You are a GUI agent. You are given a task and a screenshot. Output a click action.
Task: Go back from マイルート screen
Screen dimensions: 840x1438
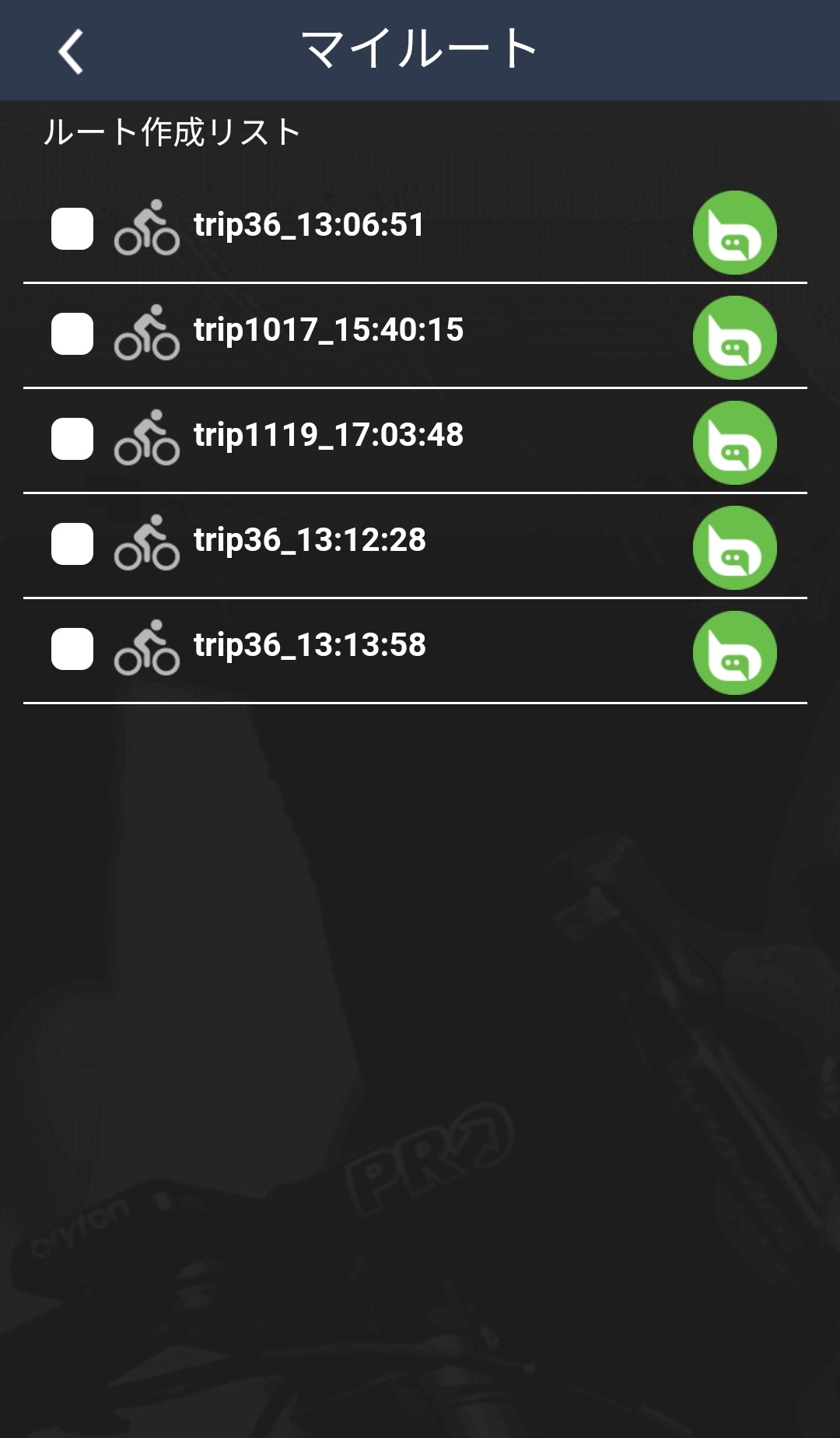tap(71, 51)
